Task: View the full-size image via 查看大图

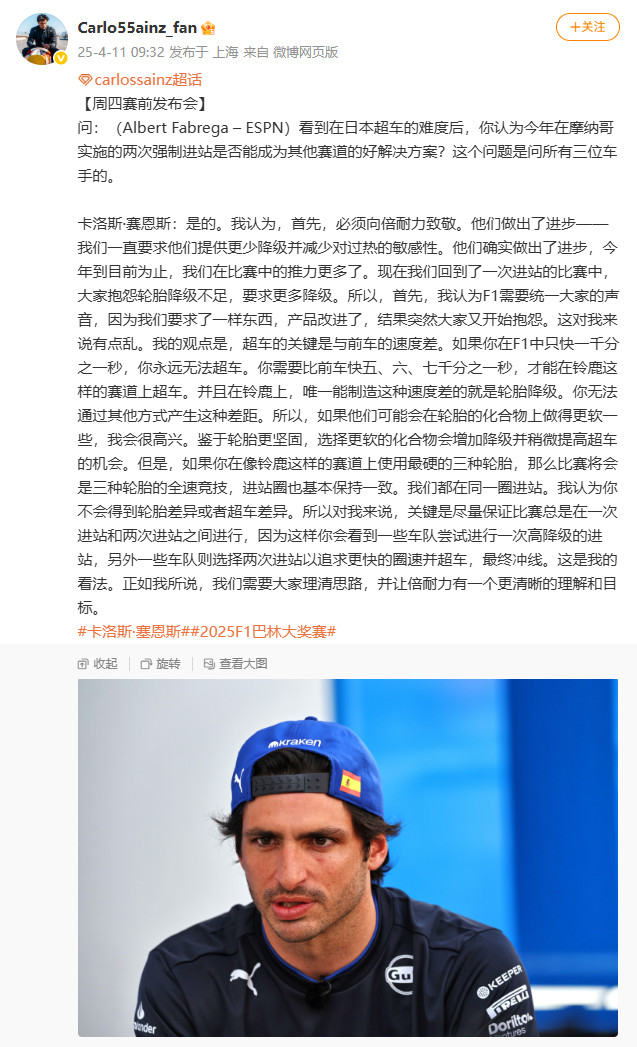Action: pyautogui.click(x=235, y=663)
